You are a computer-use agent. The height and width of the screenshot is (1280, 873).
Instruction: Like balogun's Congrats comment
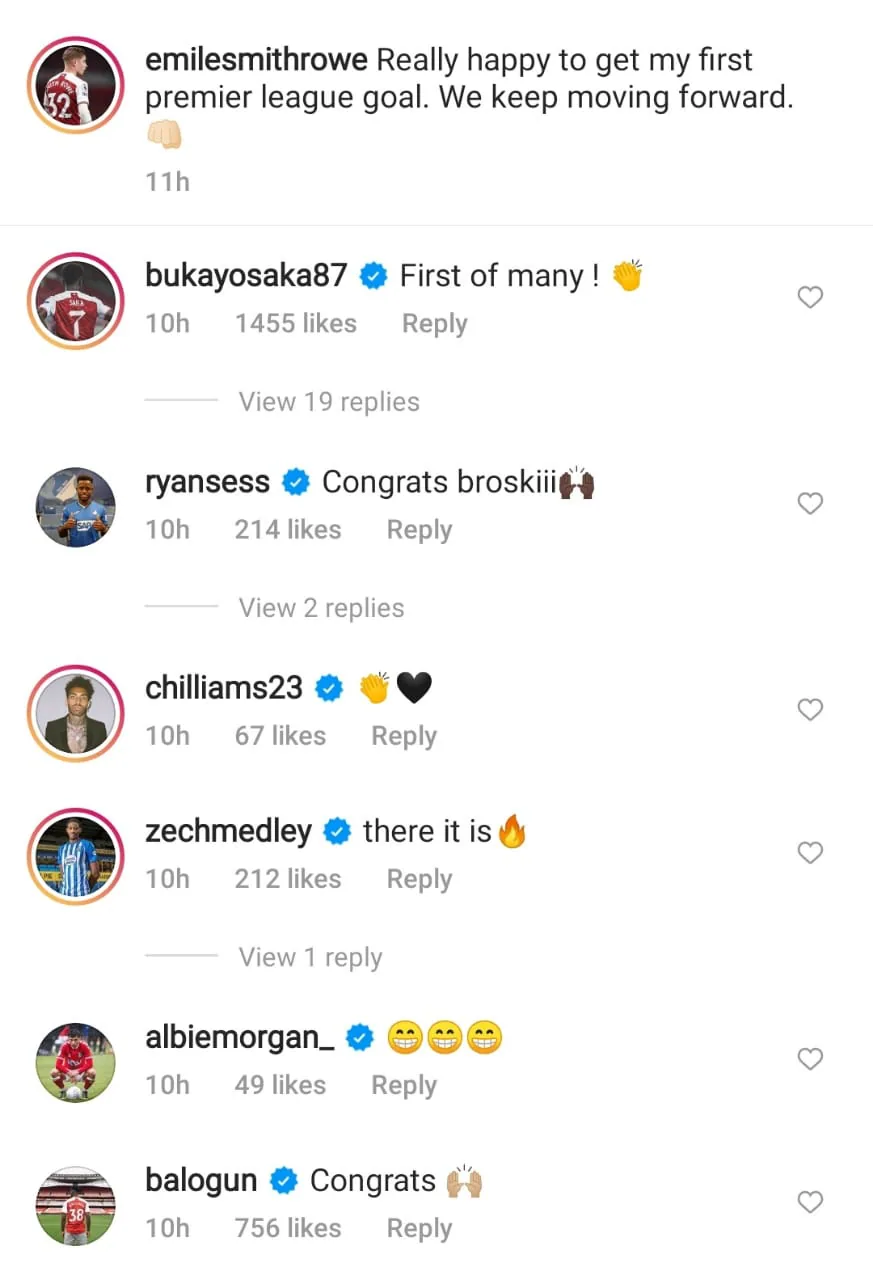(810, 1201)
